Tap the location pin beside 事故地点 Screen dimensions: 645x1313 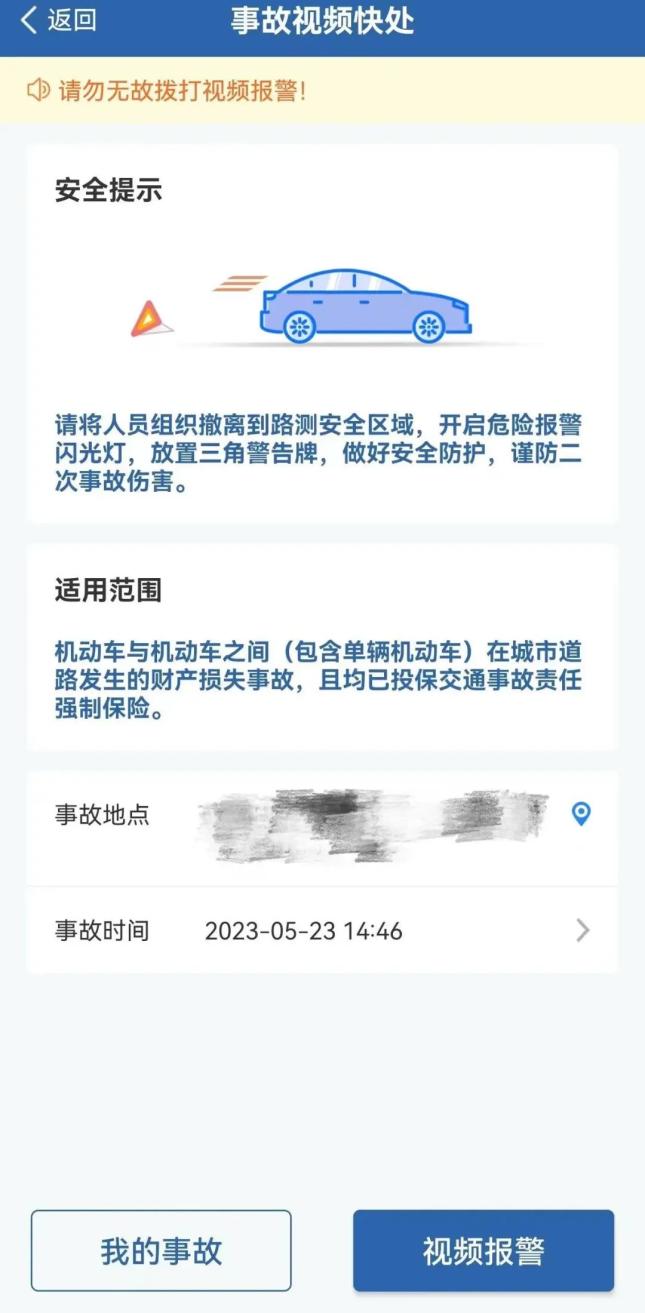pos(581,814)
